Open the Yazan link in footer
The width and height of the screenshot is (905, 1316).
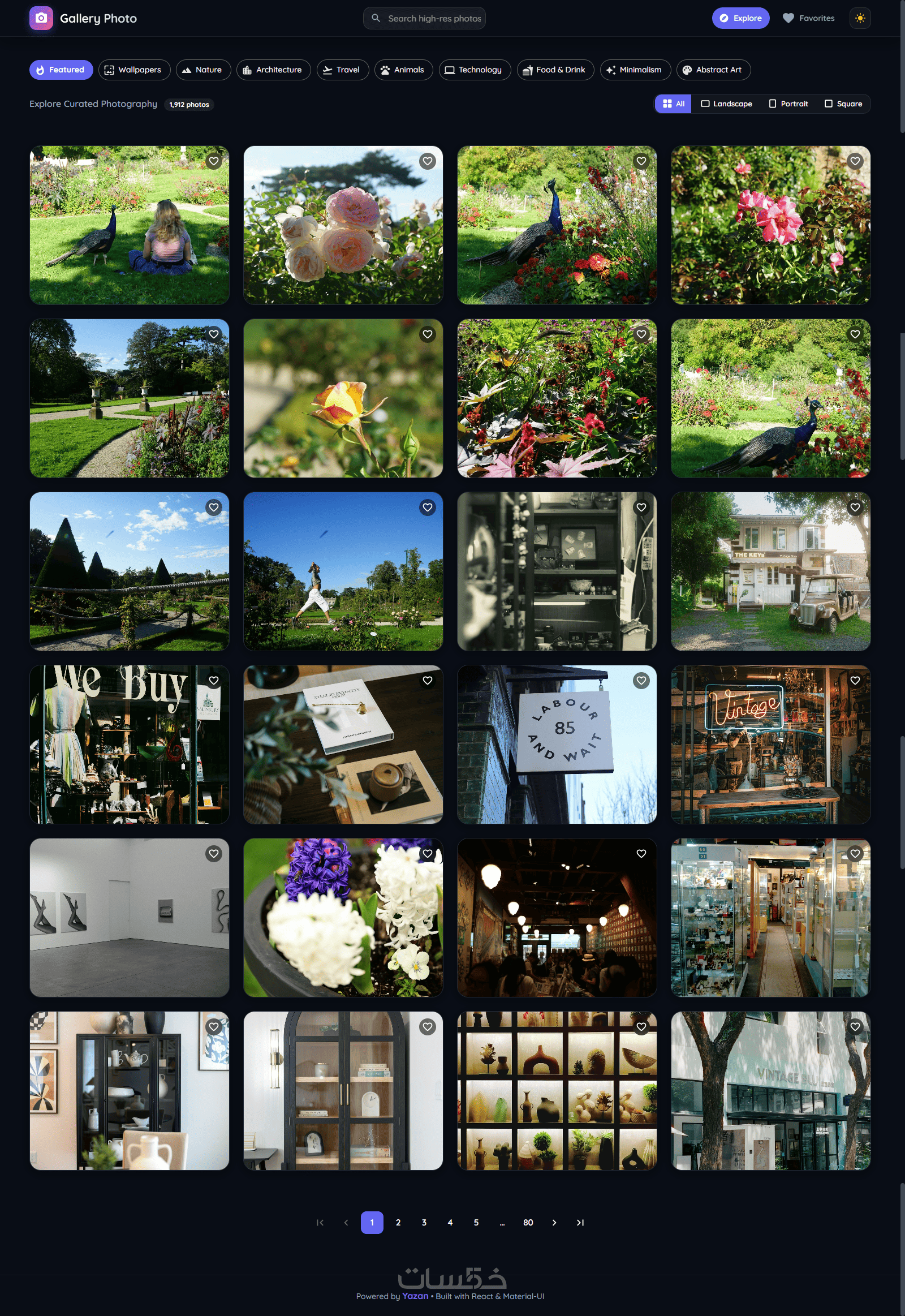(x=415, y=1296)
